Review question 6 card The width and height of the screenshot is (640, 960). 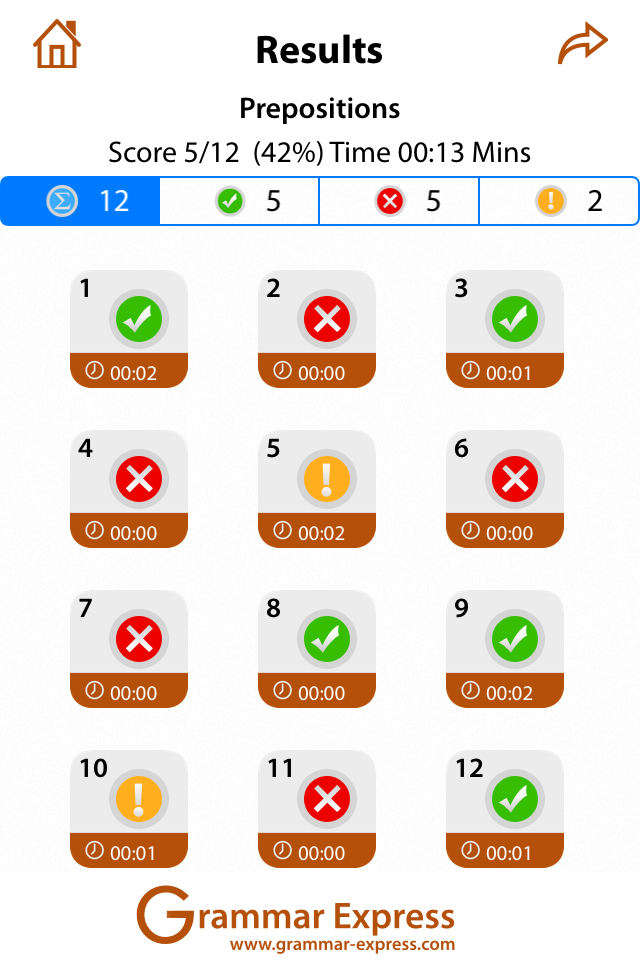[x=505, y=488]
